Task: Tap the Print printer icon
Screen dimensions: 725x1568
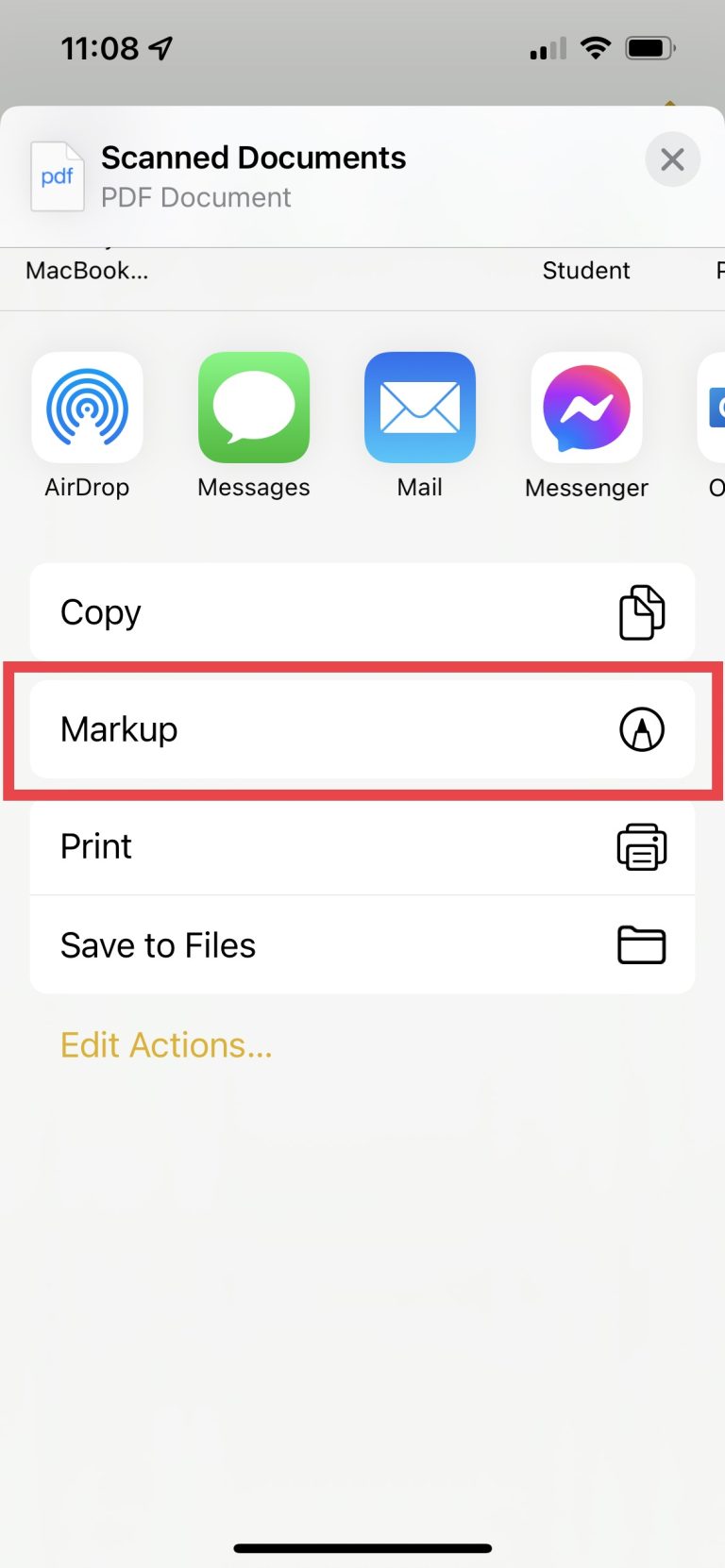Action: click(x=642, y=846)
